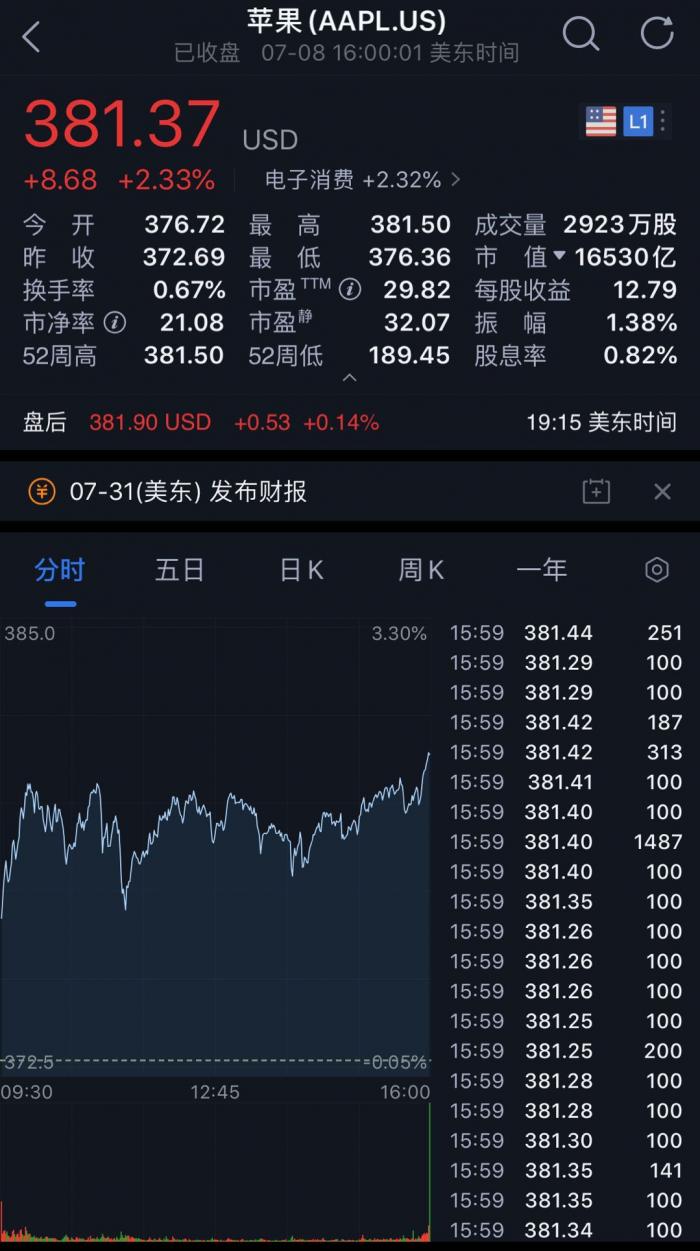Open stock search magnifier
700x1251 pixels.
pos(580,34)
